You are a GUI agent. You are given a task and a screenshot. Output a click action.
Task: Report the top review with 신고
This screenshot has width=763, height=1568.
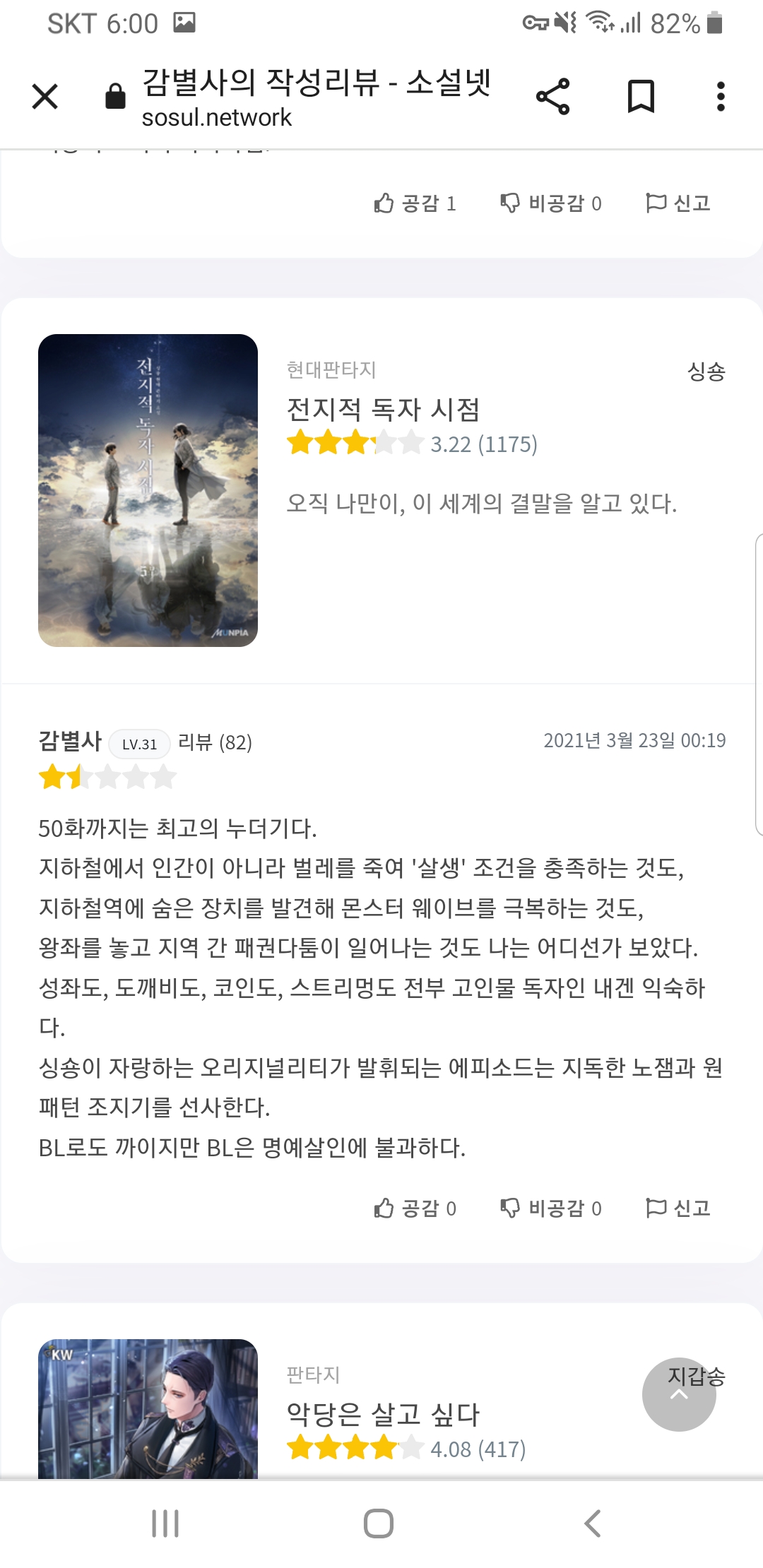pos(678,203)
